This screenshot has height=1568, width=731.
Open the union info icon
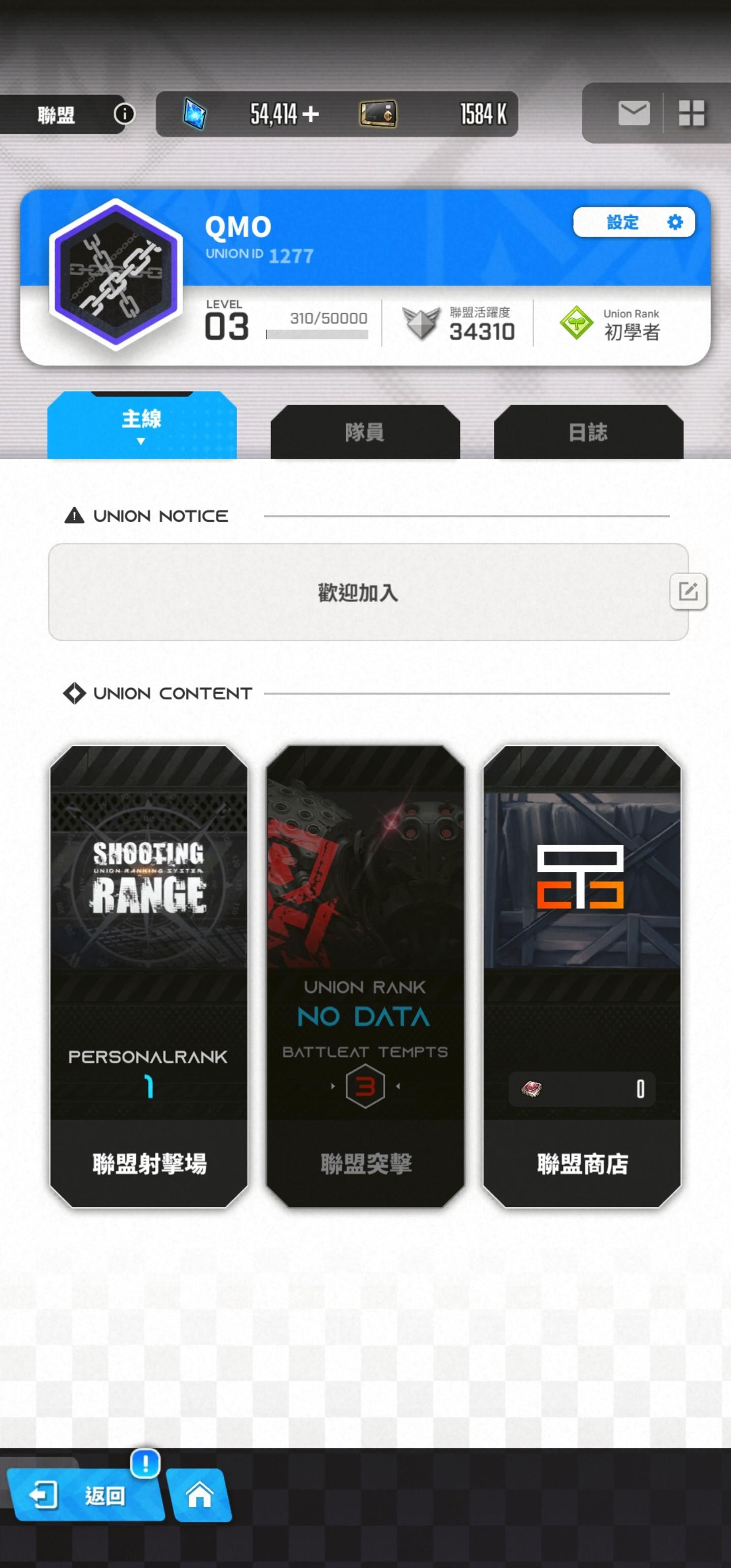(124, 114)
